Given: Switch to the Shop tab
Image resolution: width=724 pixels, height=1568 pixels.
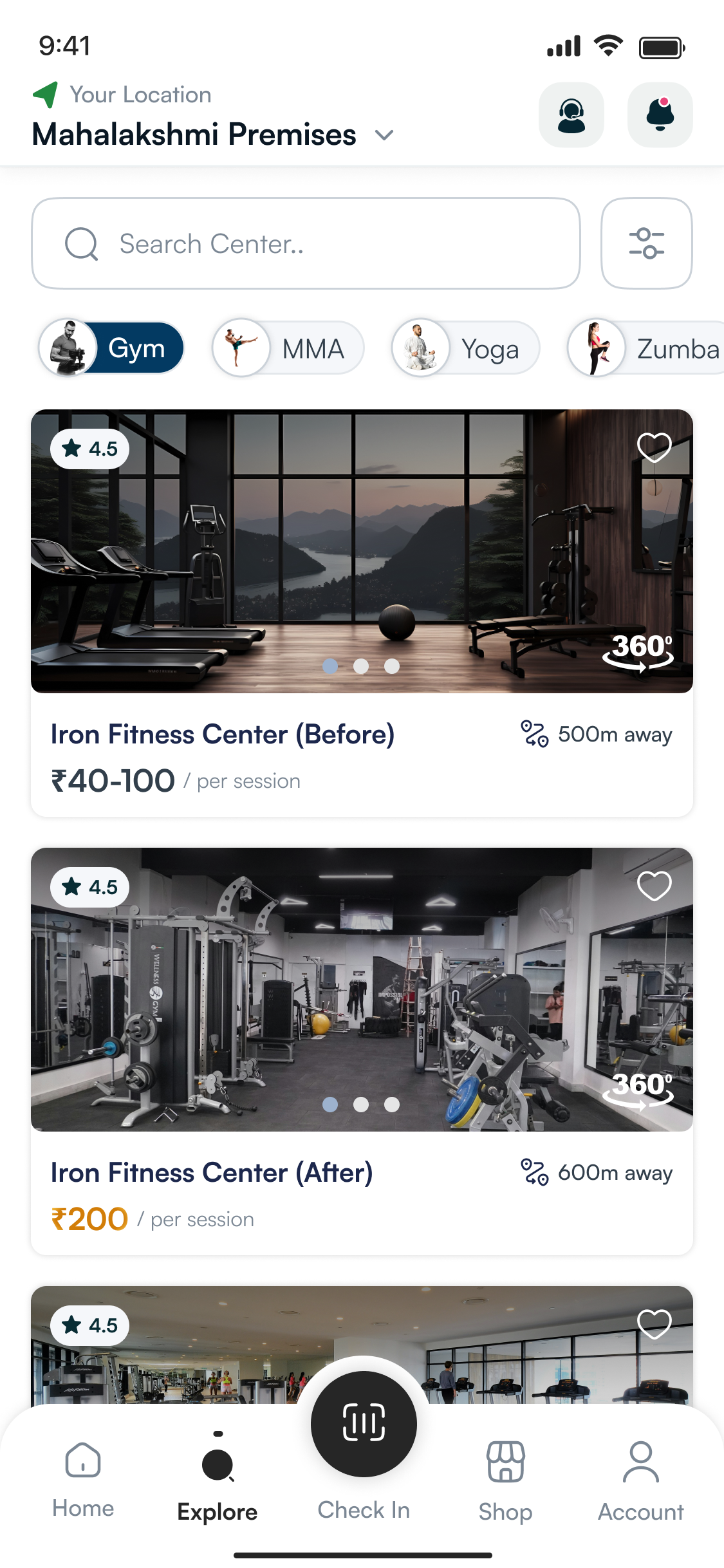Looking at the screenshot, I should pyautogui.click(x=505, y=1480).
